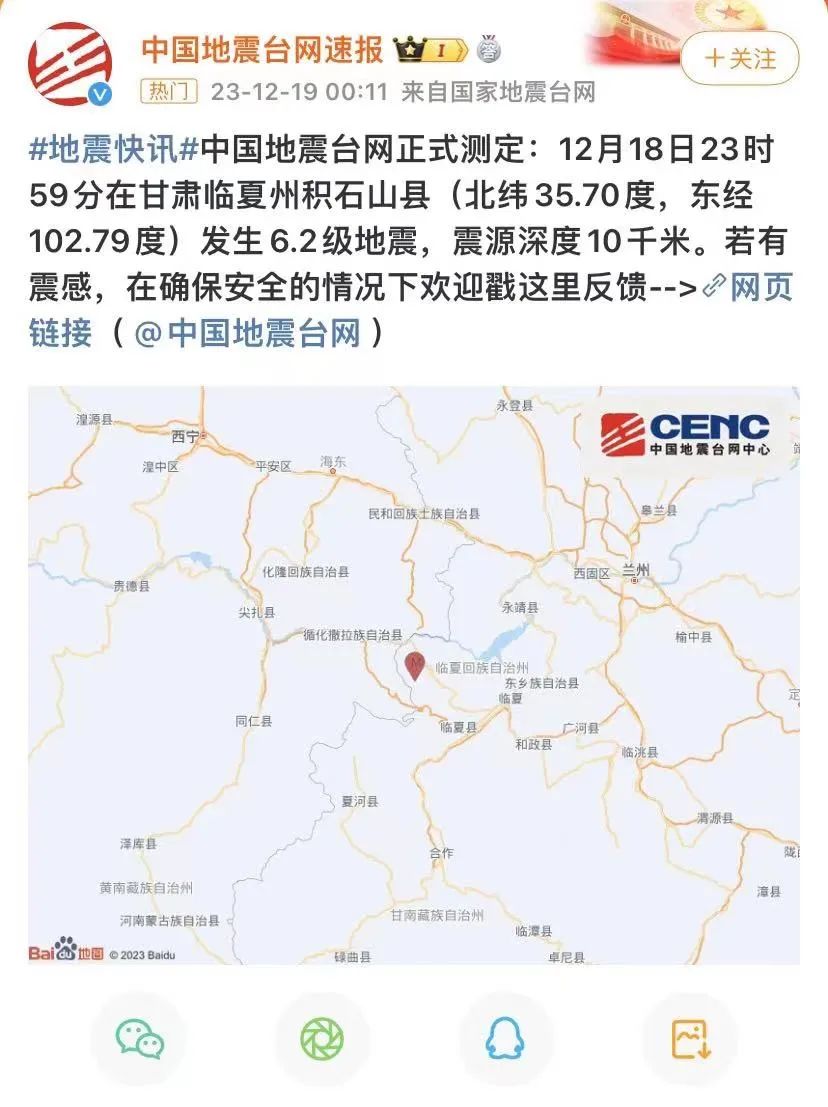Share the post to WeChat Moments
This screenshot has width=828, height=1107.
point(322,1039)
